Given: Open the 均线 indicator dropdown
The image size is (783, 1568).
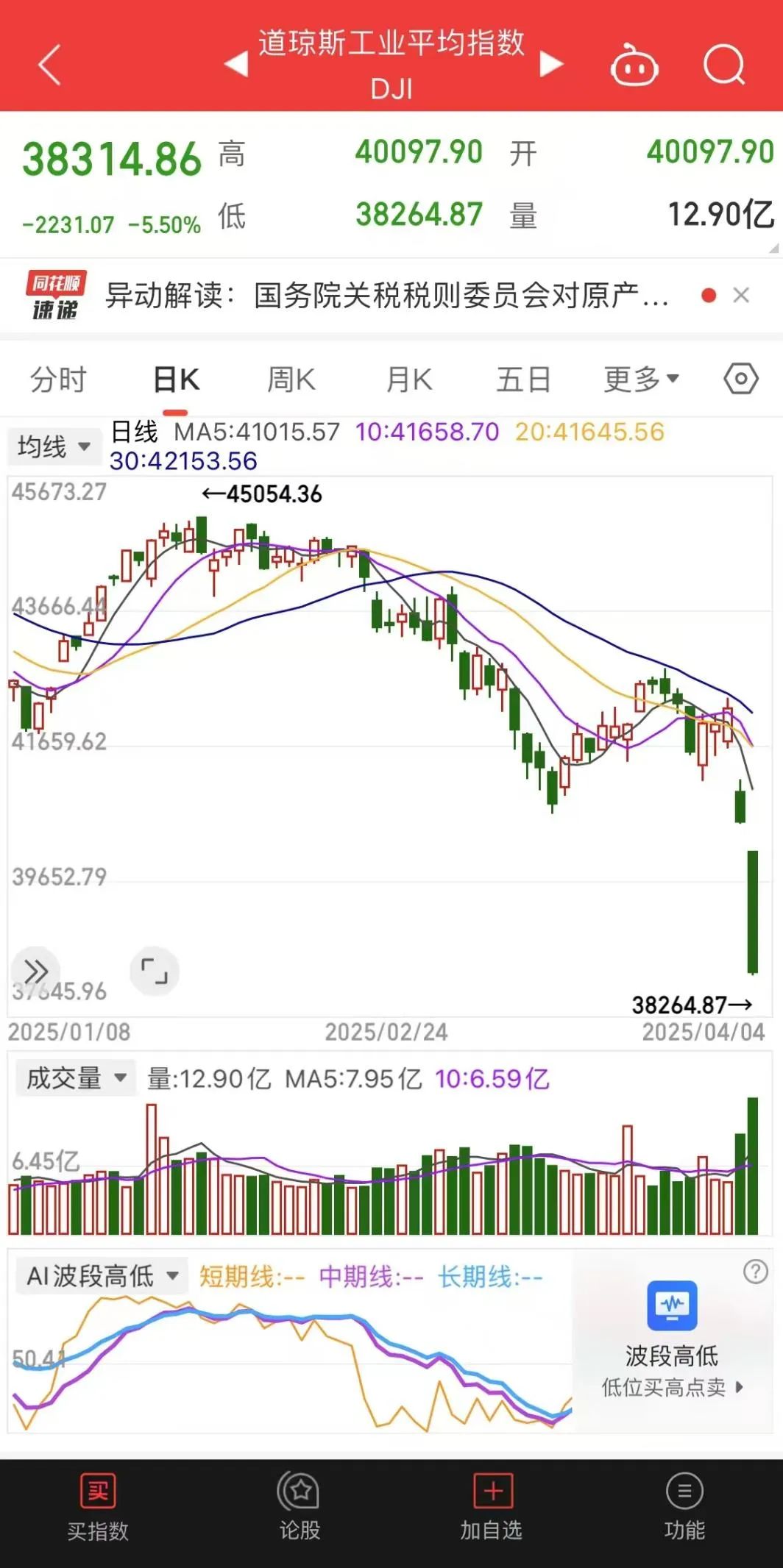Looking at the screenshot, I should pyautogui.click(x=54, y=446).
